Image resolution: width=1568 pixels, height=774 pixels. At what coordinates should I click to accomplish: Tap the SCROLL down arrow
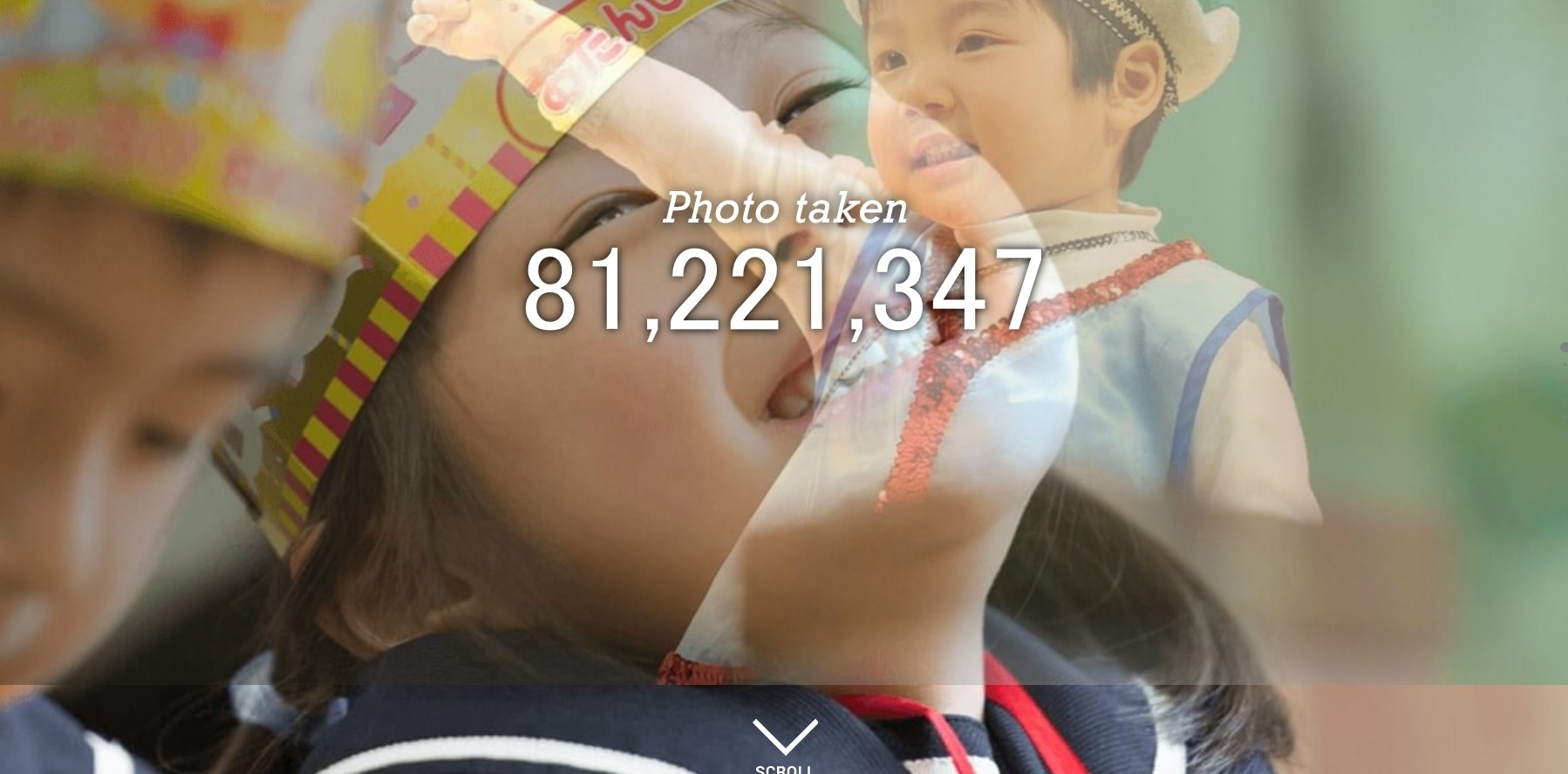pos(784,738)
